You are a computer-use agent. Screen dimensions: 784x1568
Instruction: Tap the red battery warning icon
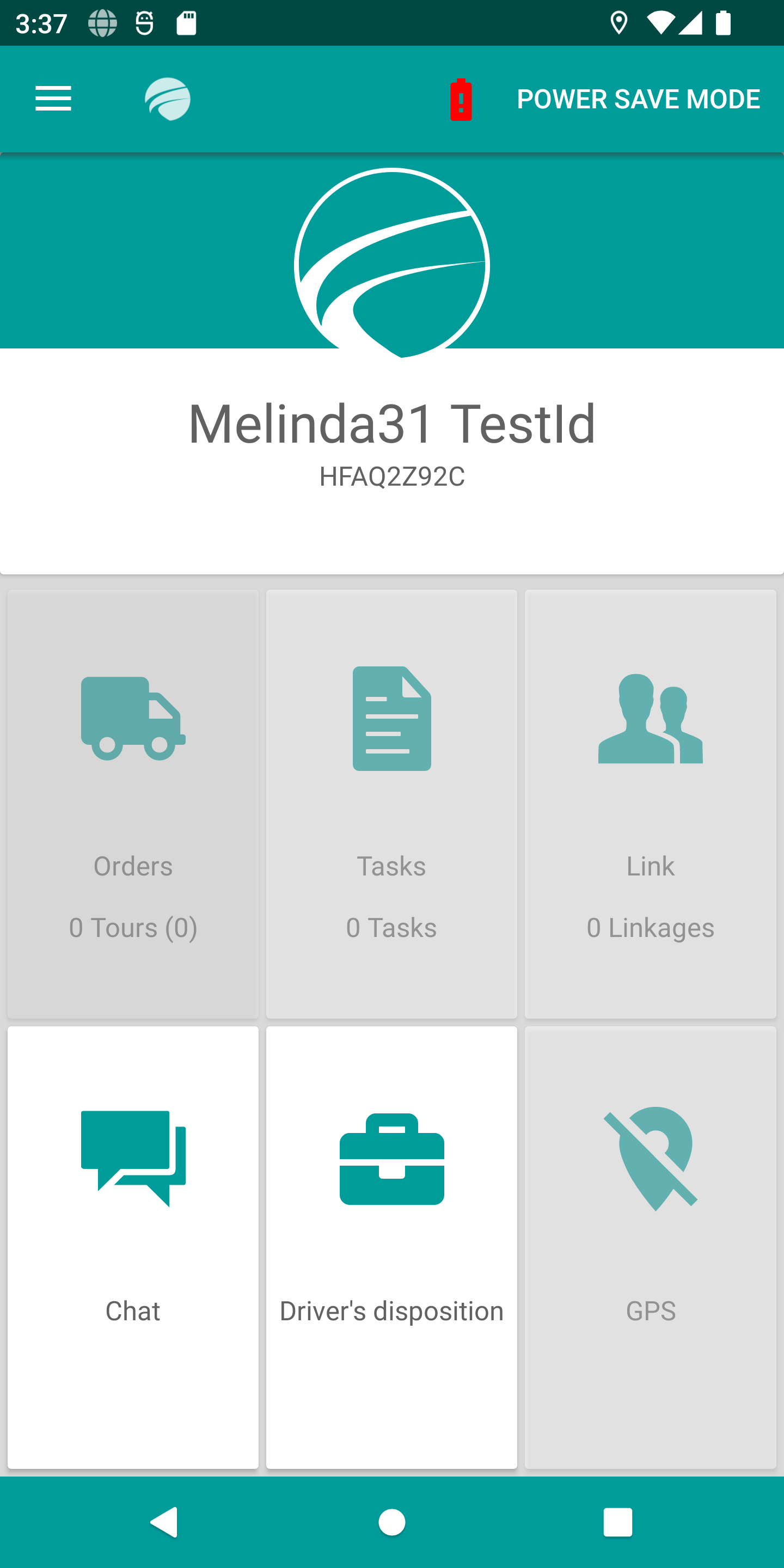click(x=461, y=100)
